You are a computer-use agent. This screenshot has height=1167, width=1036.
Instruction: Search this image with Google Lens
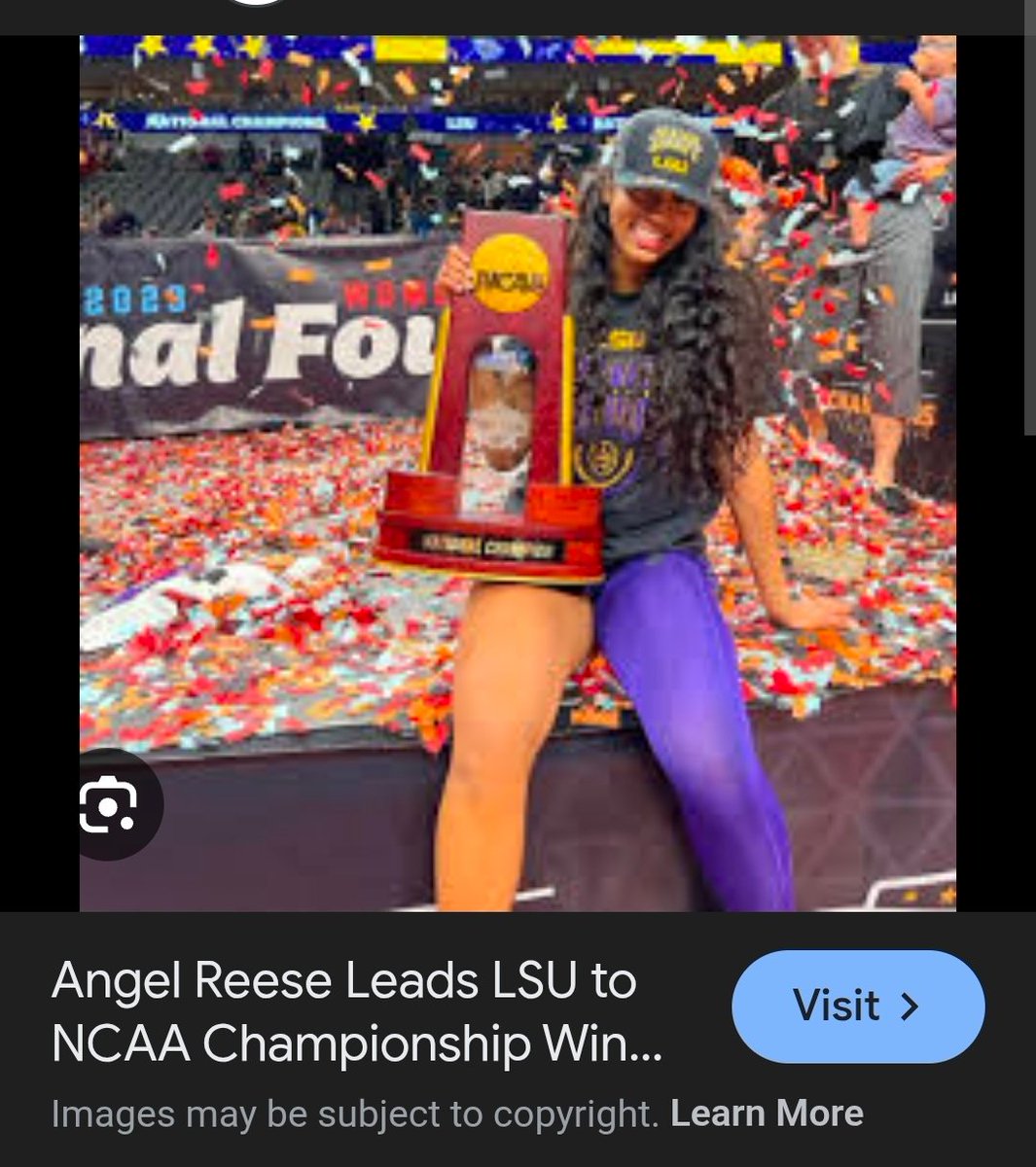pyautogui.click(x=108, y=805)
